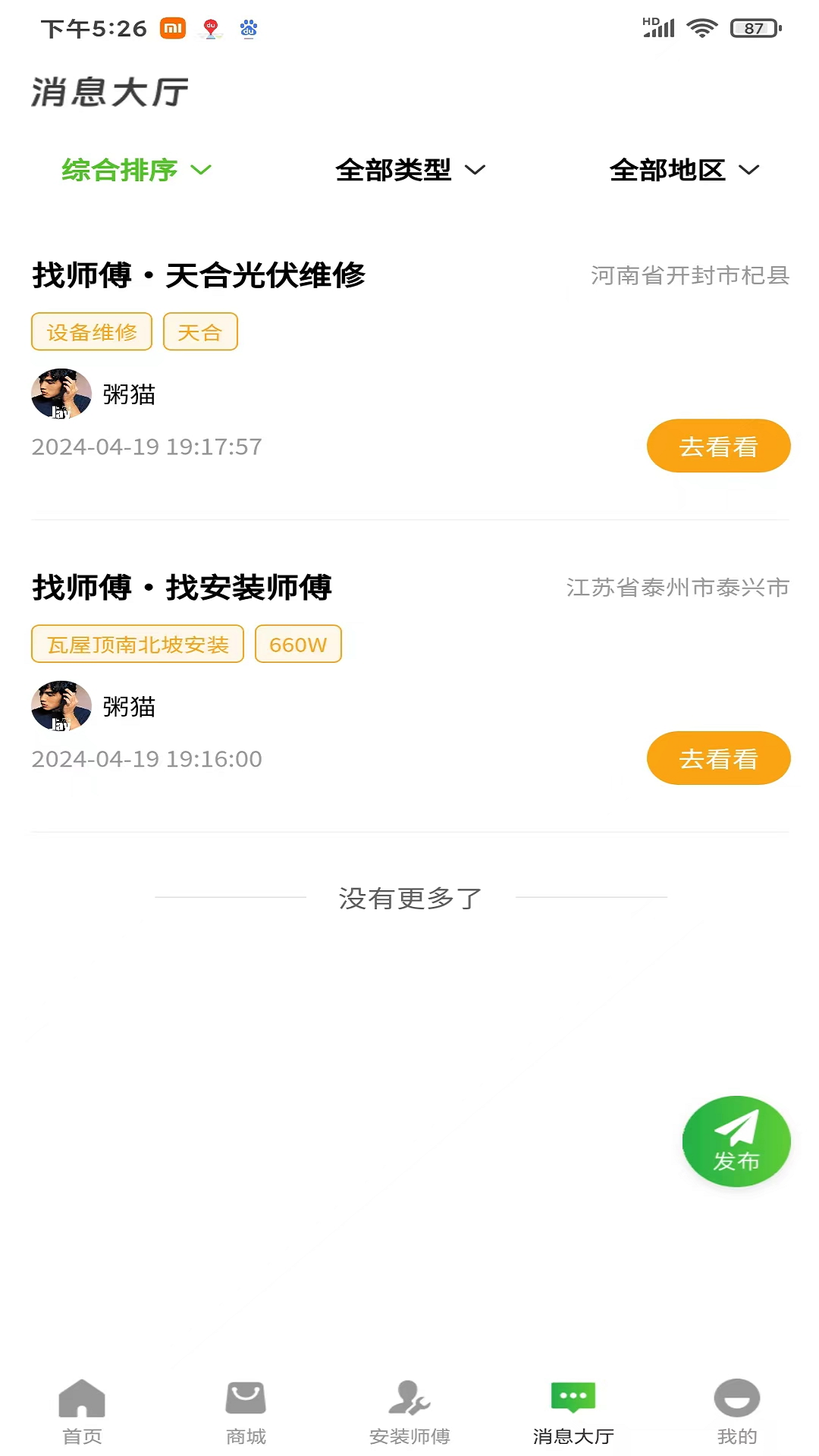Screen dimensions: 819x1456
Task: Open the 找师傅·天合光伏维修 listing
Action: pos(199,275)
